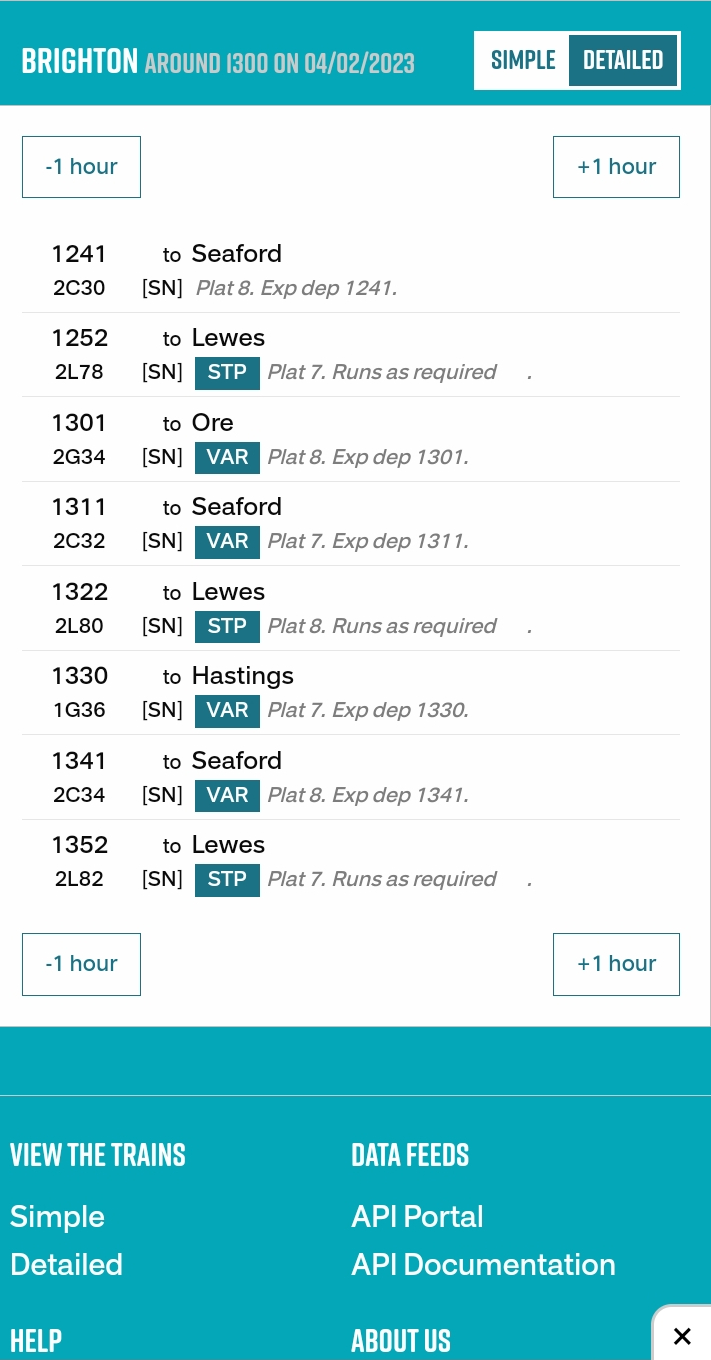Open the 1241 train to Seaford
This screenshot has width=711, height=1360.
(x=236, y=254)
